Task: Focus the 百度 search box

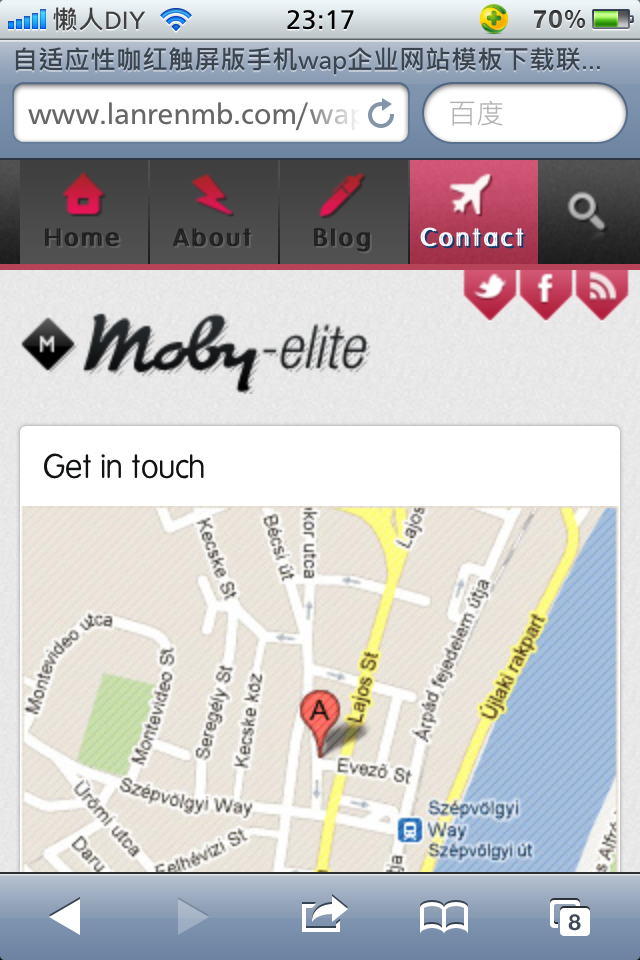Action: (x=525, y=114)
